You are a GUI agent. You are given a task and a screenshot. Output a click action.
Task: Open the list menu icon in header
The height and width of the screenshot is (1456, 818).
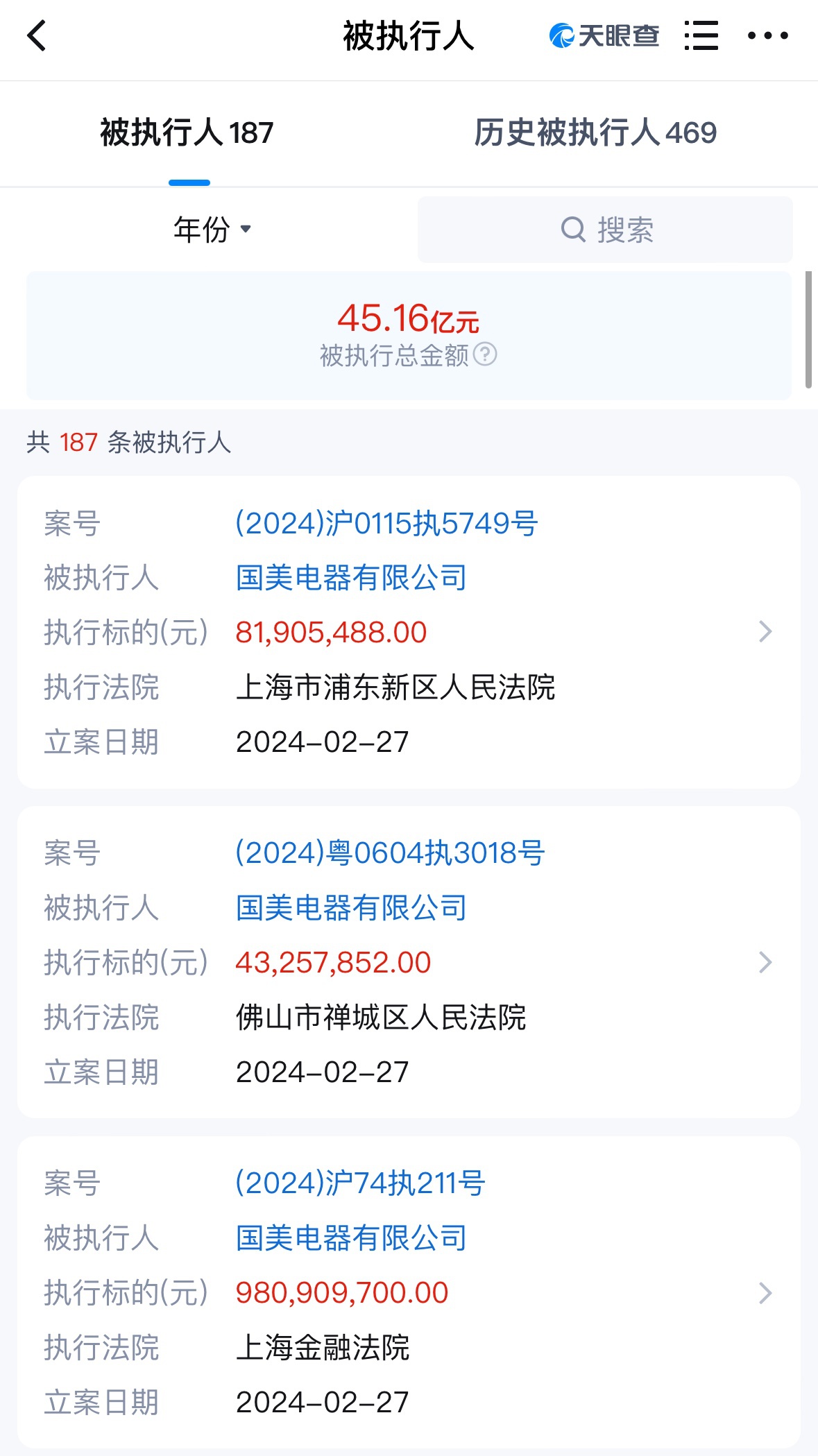coord(701,36)
